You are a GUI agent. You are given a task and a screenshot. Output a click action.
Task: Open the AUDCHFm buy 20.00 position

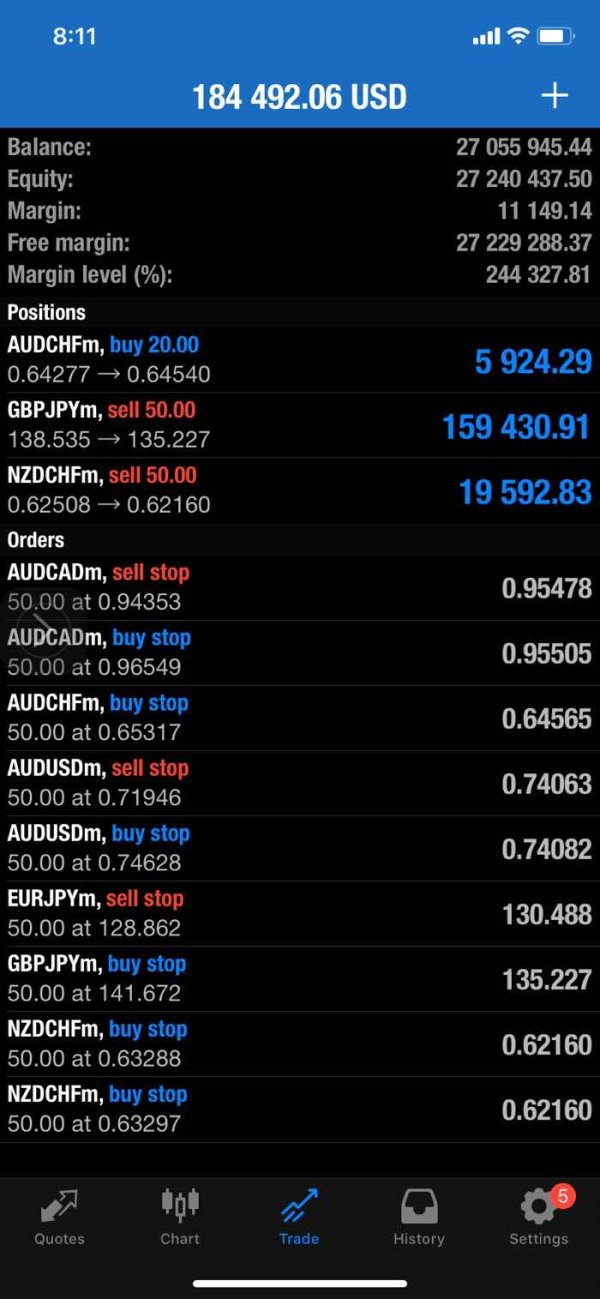(x=300, y=360)
